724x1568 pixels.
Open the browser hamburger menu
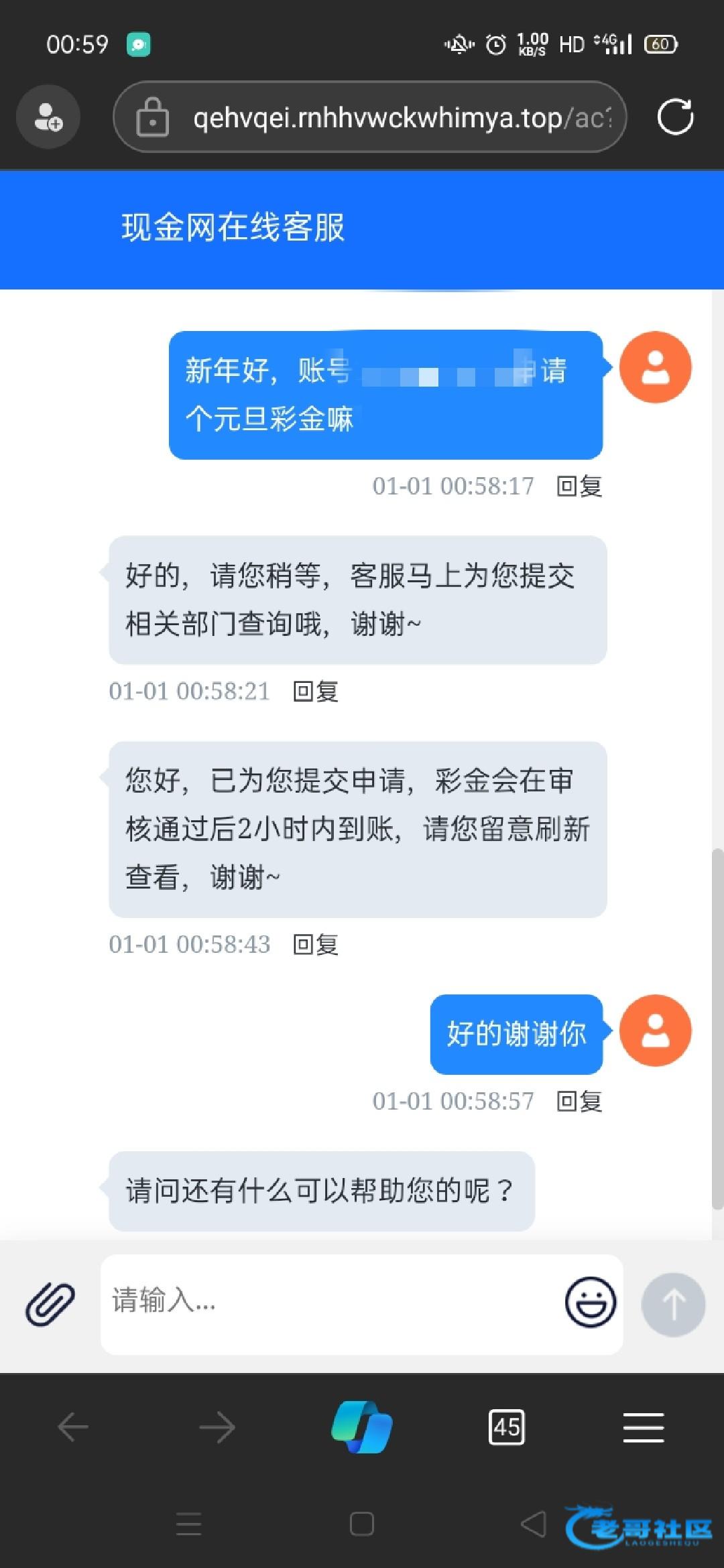click(x=644, y=1427)
